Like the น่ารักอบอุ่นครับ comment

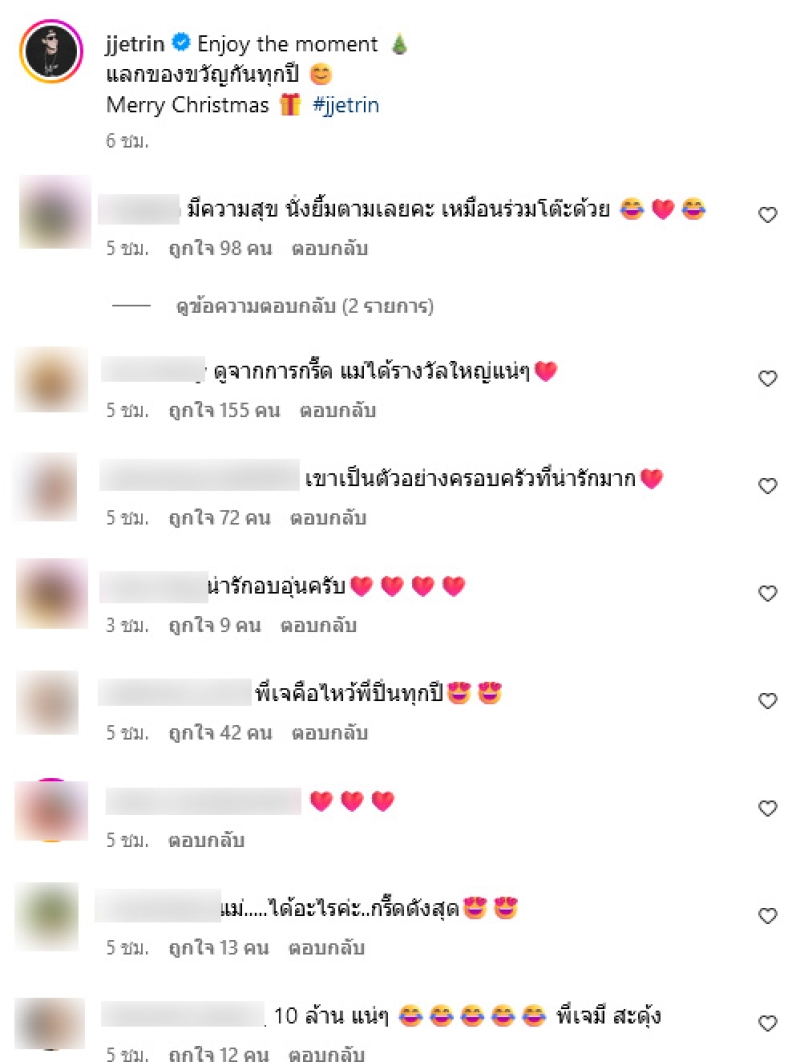point(768,594)
